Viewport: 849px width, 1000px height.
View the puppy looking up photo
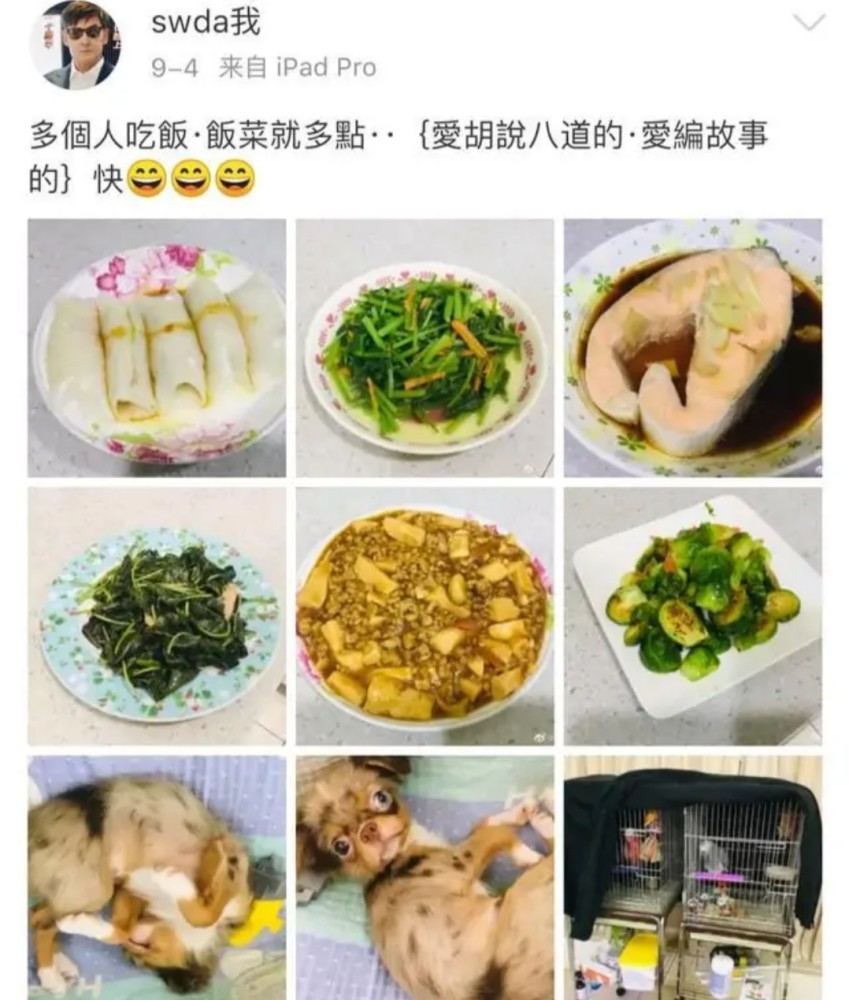coord(425,877)
